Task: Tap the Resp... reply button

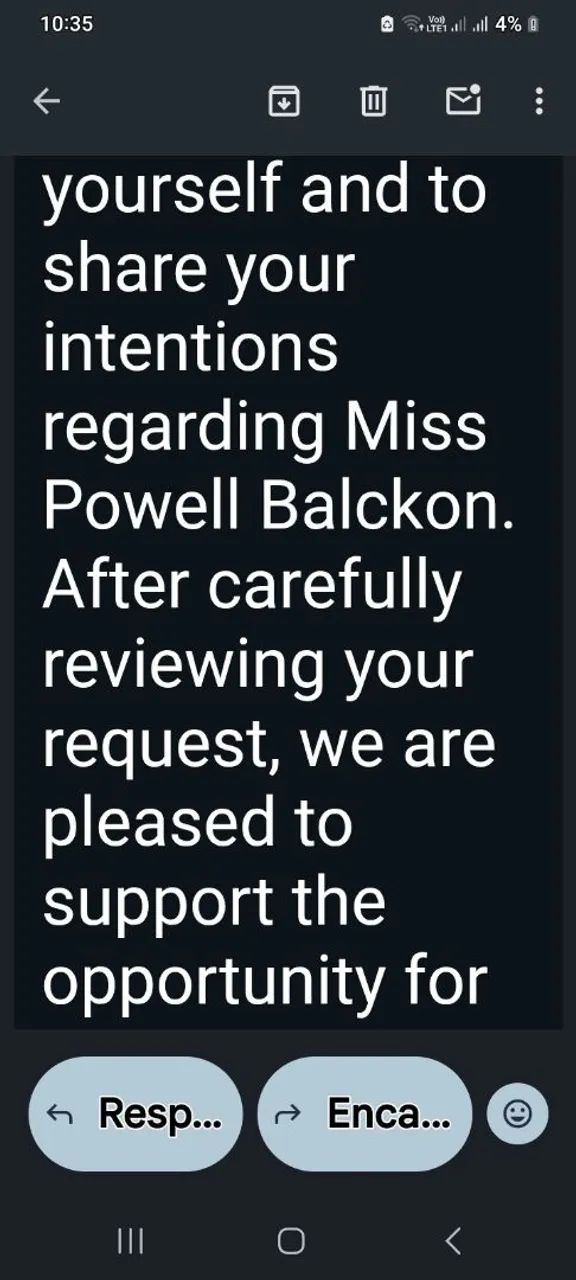Action: point(135,1114)
